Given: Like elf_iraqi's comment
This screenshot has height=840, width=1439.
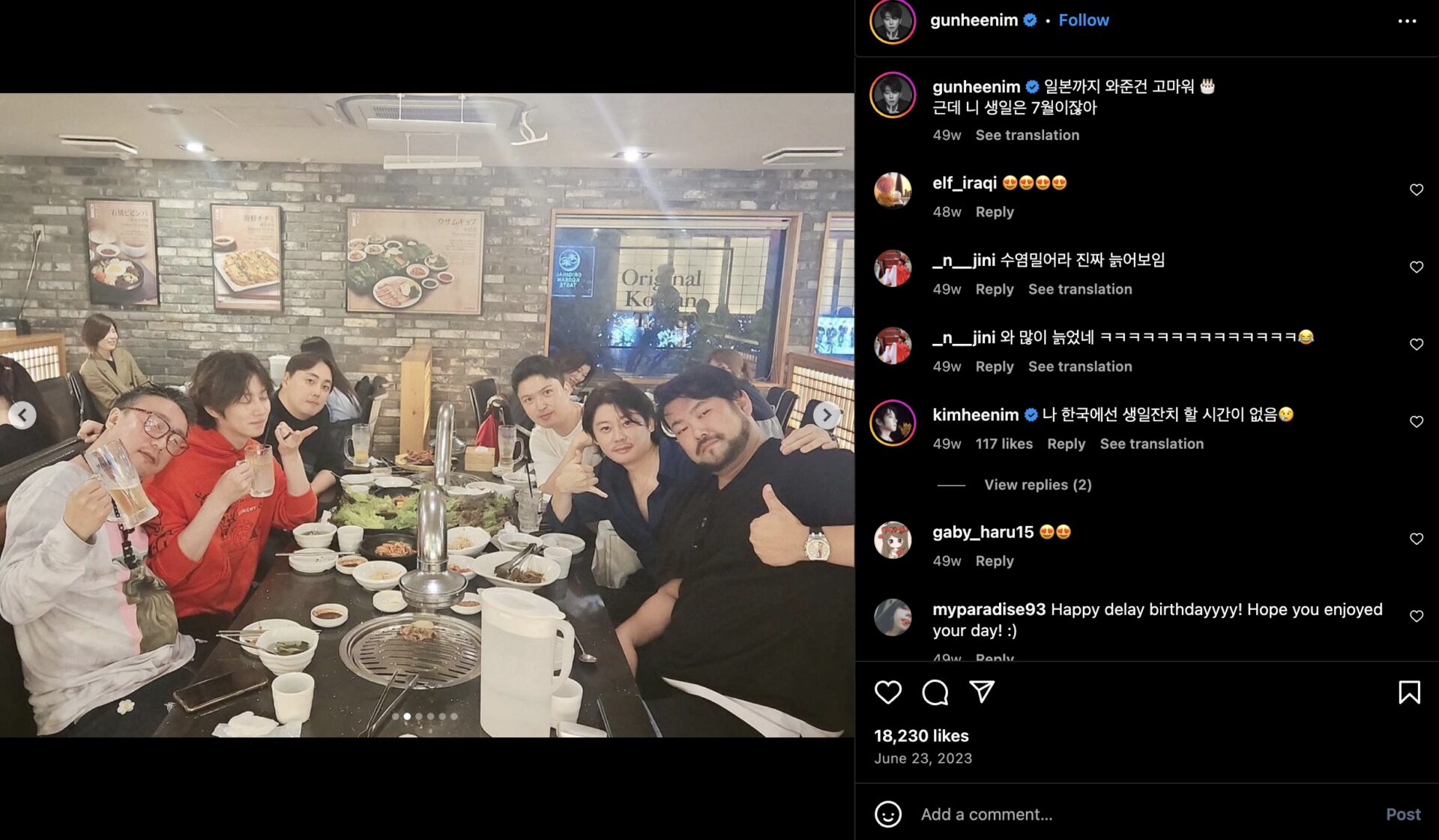Looking at the screenshot, I should tap(1416, 190).
